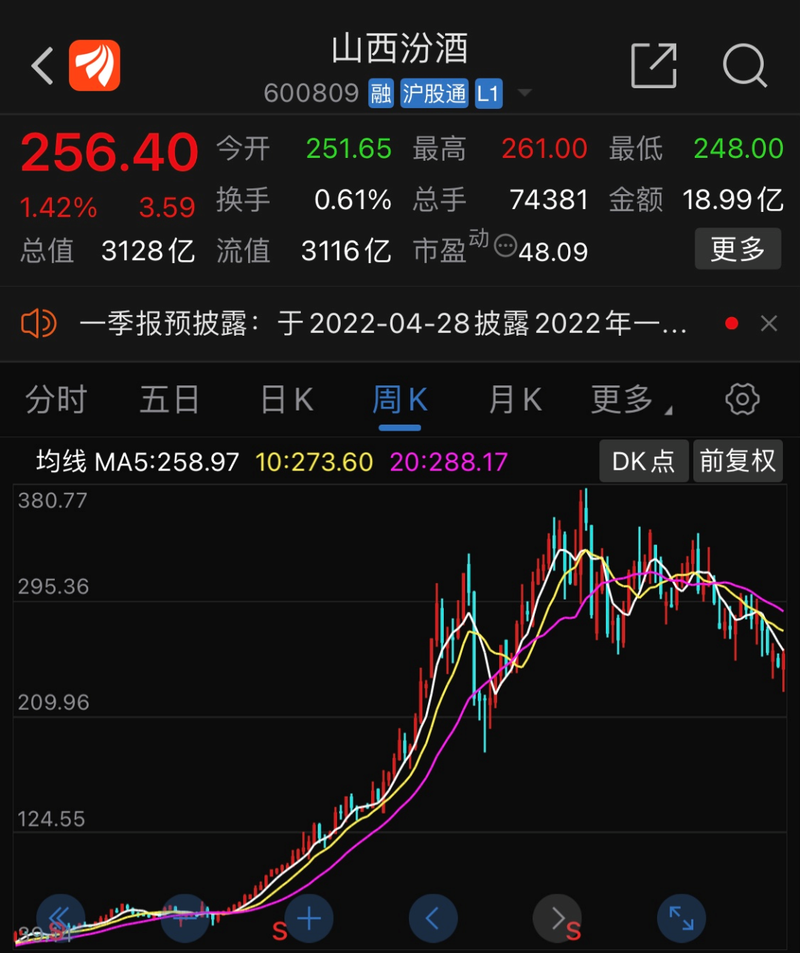Change the 前复权 adjustment mode

click(738, 461)
